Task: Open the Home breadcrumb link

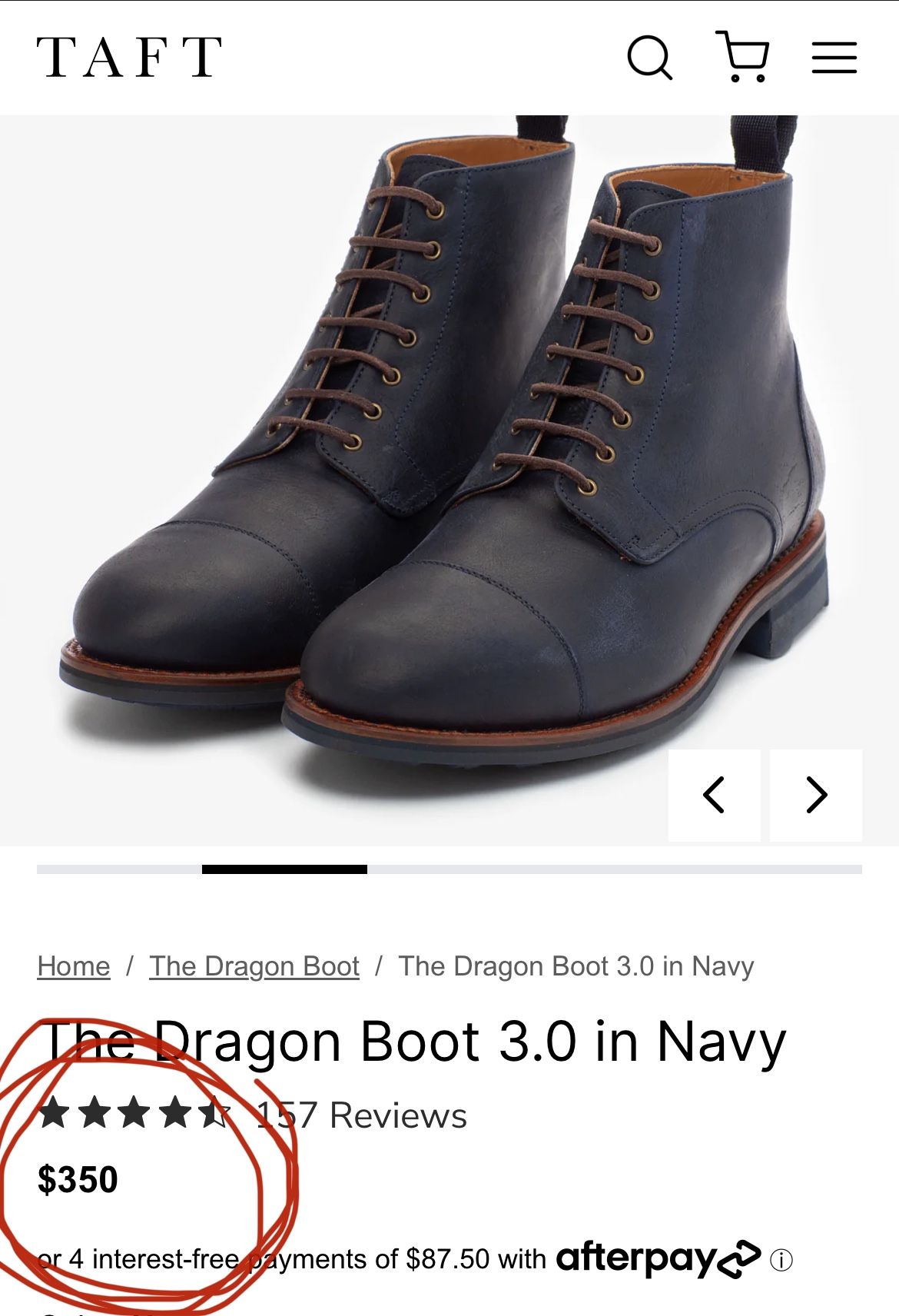Action: click(74, 966)
